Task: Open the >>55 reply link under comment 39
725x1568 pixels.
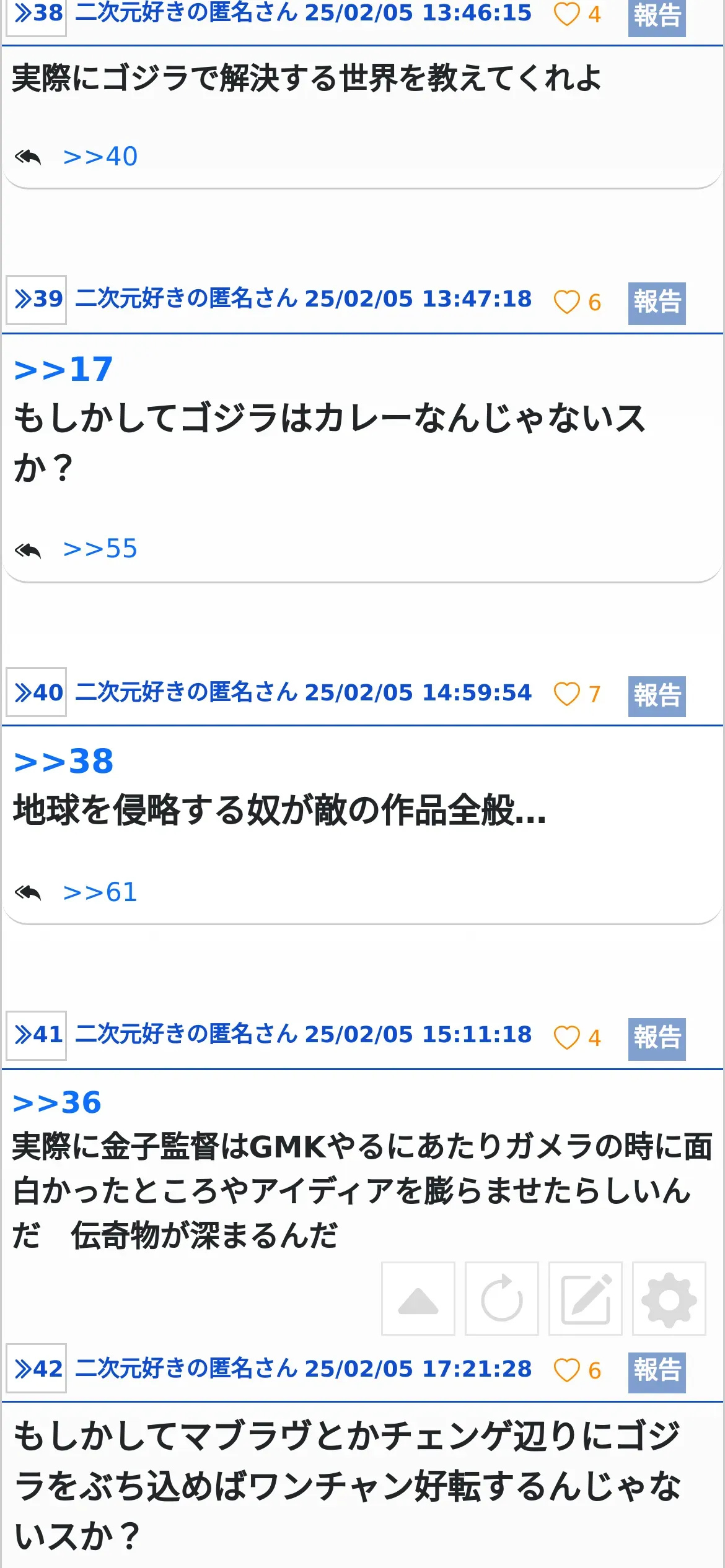Action: click(100, 549)
